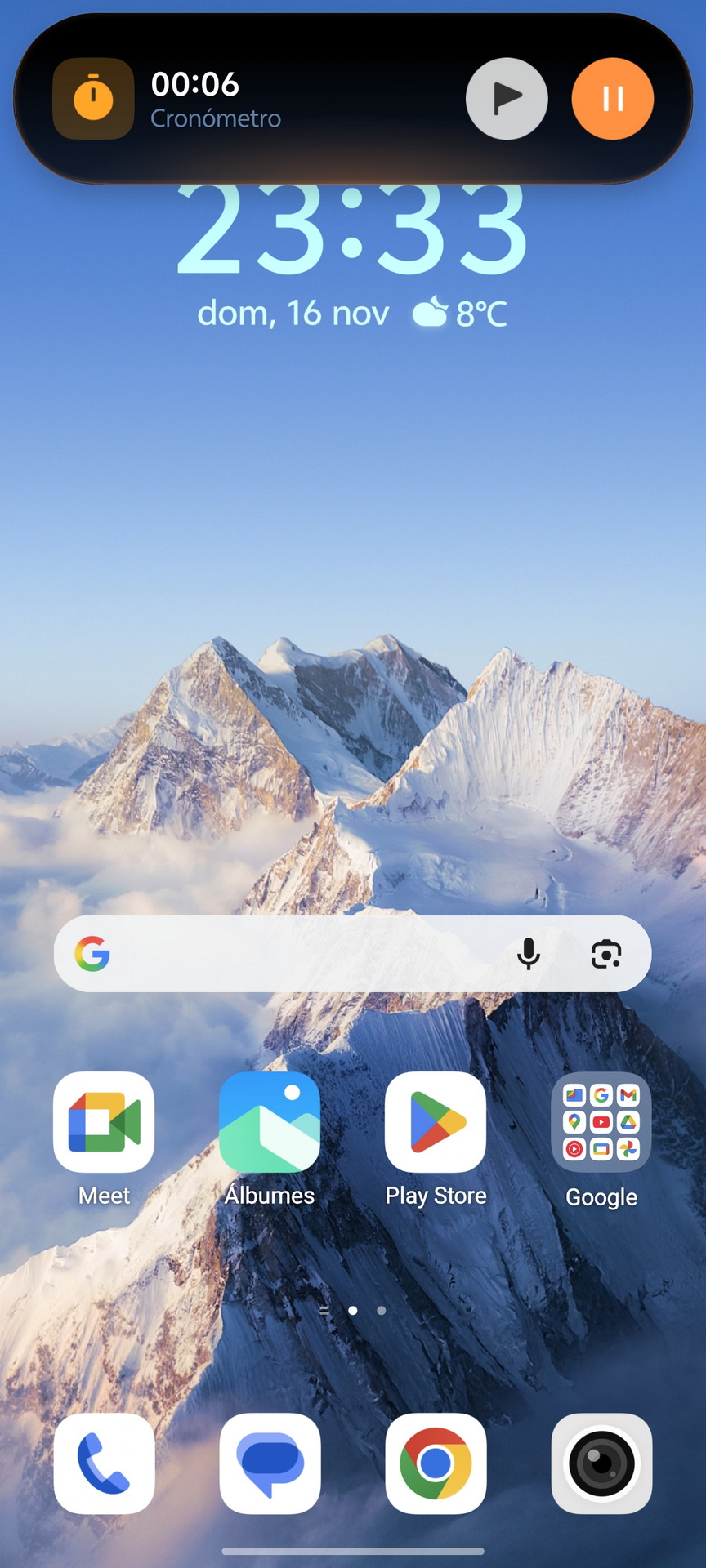
Task: Open the Google search bar
Action: coord(302,954)
